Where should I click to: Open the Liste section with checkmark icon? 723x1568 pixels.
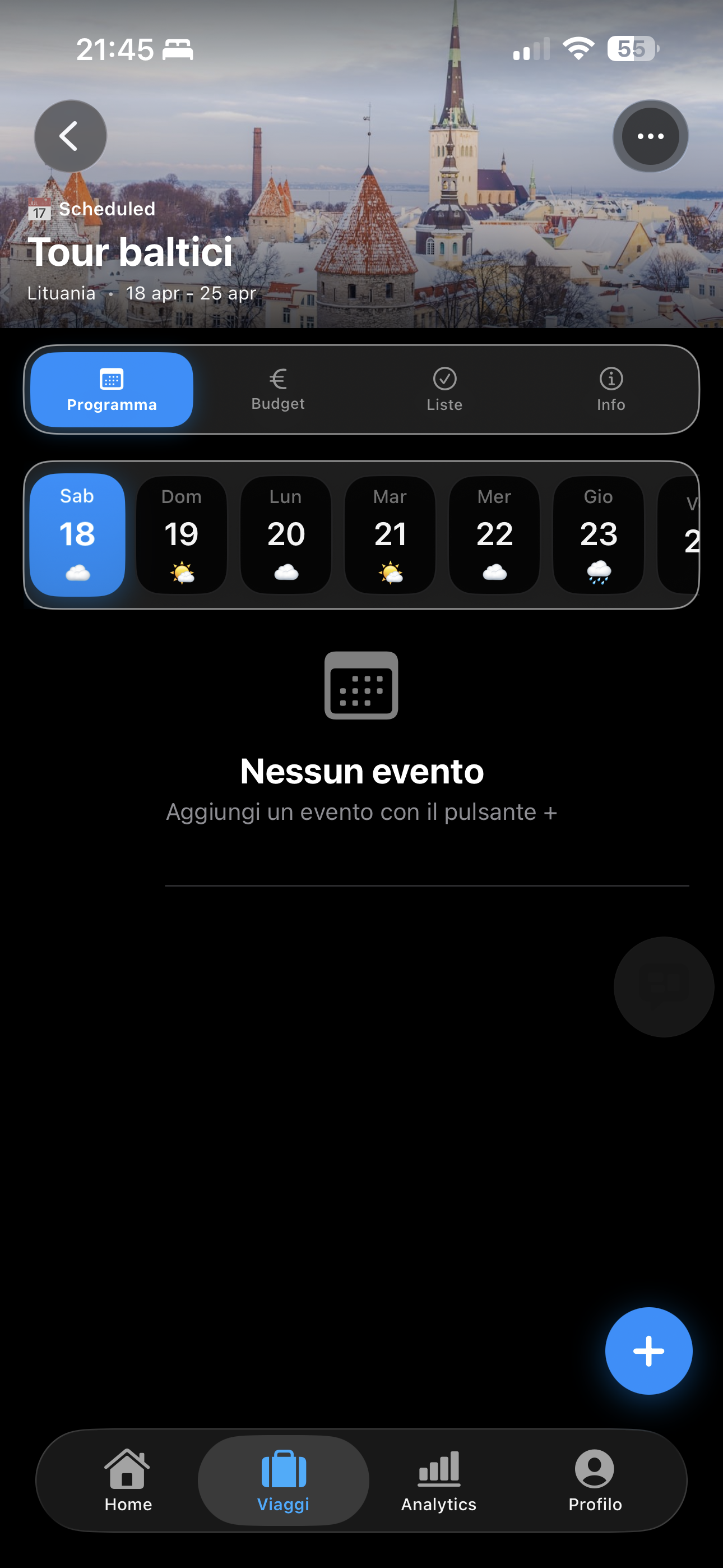click(444, 390)
